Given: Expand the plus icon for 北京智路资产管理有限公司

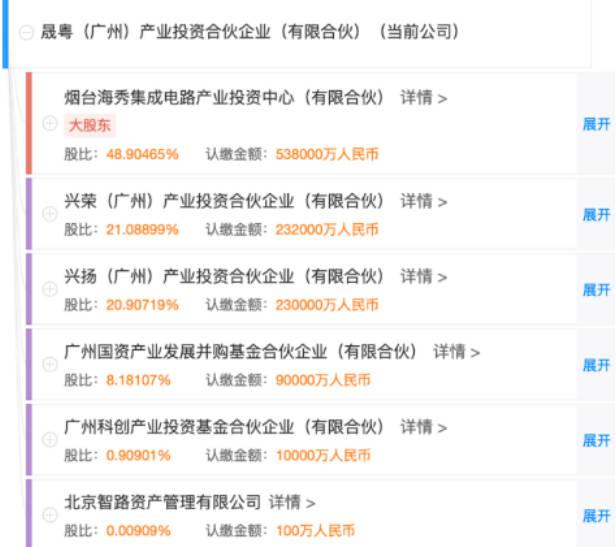Looking at the screenshot, I should (x=50, y=516).
